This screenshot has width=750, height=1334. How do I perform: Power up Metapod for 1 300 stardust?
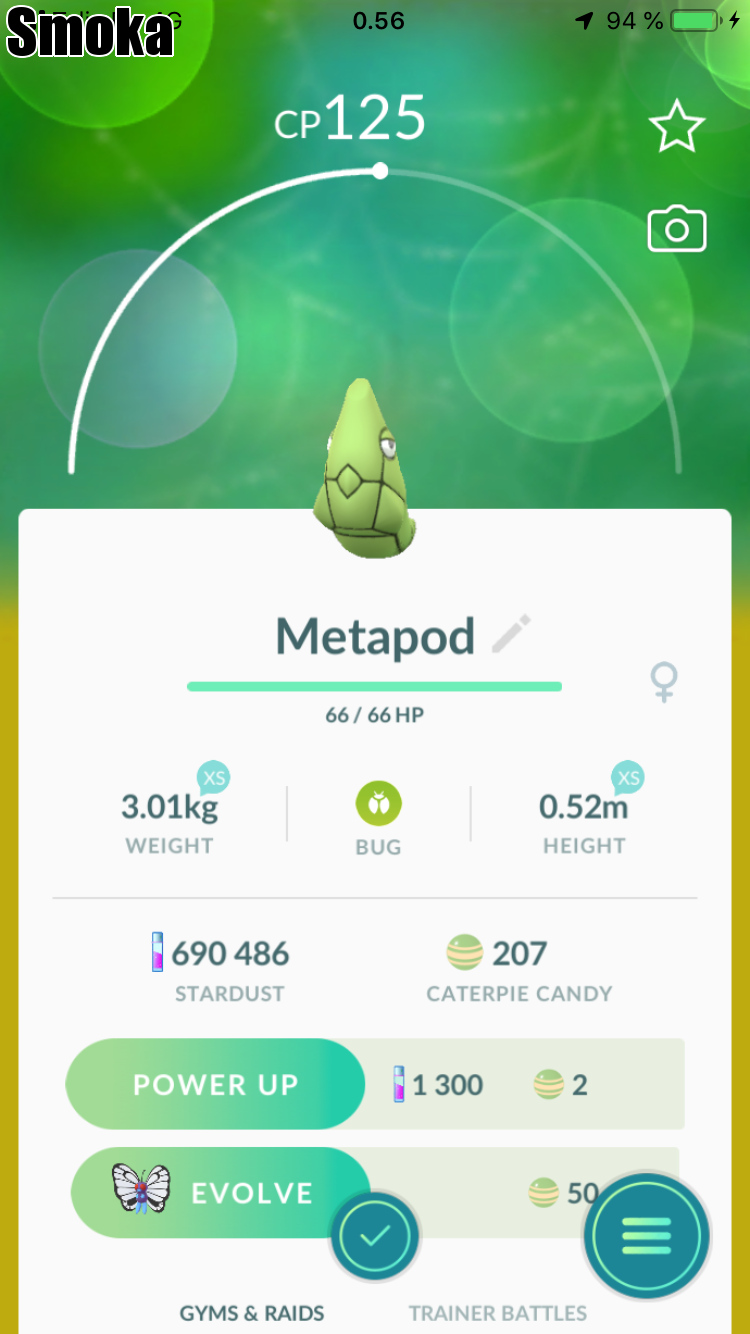[215, 1084]
